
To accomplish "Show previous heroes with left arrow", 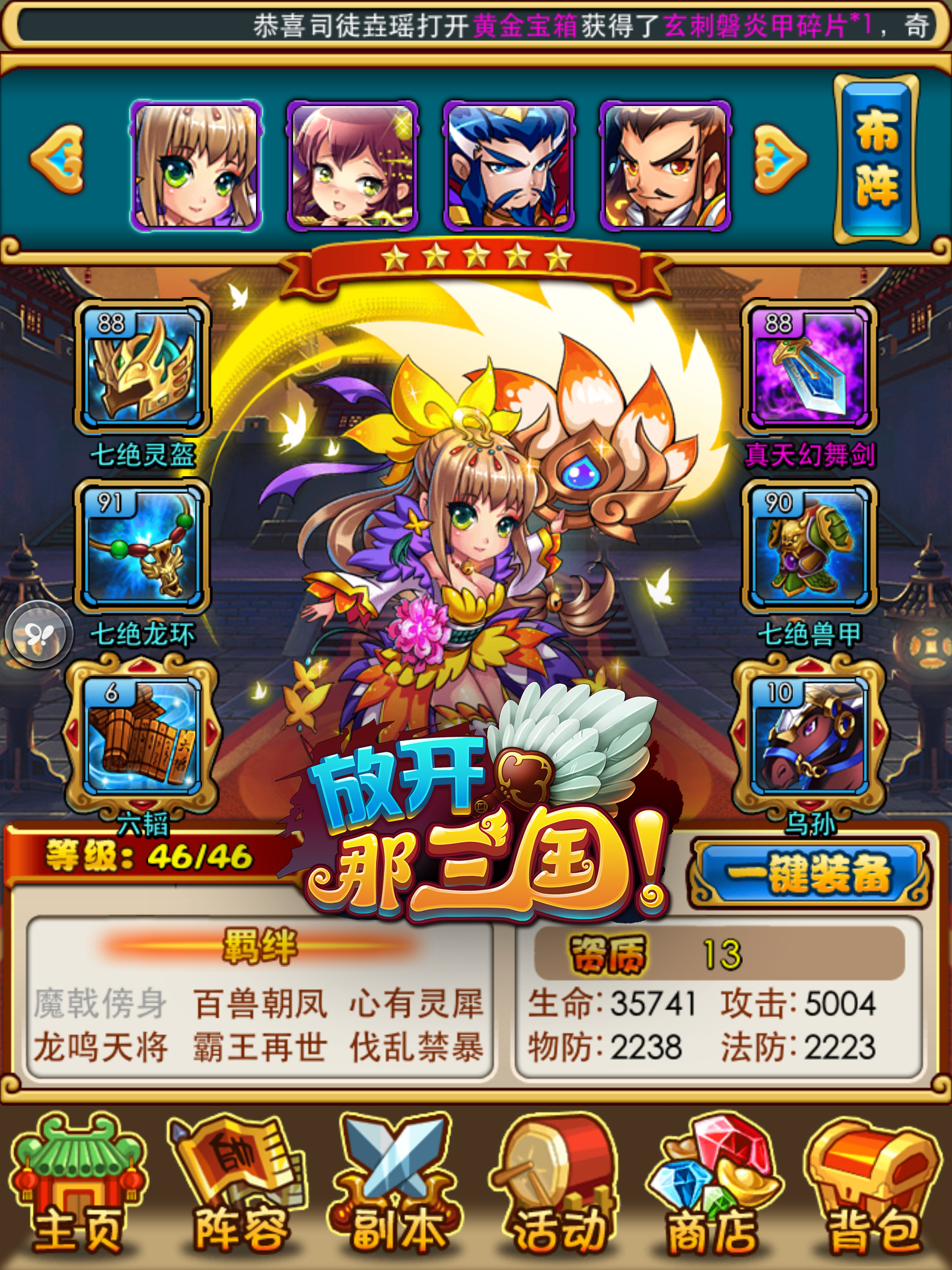I will (58, 159).
